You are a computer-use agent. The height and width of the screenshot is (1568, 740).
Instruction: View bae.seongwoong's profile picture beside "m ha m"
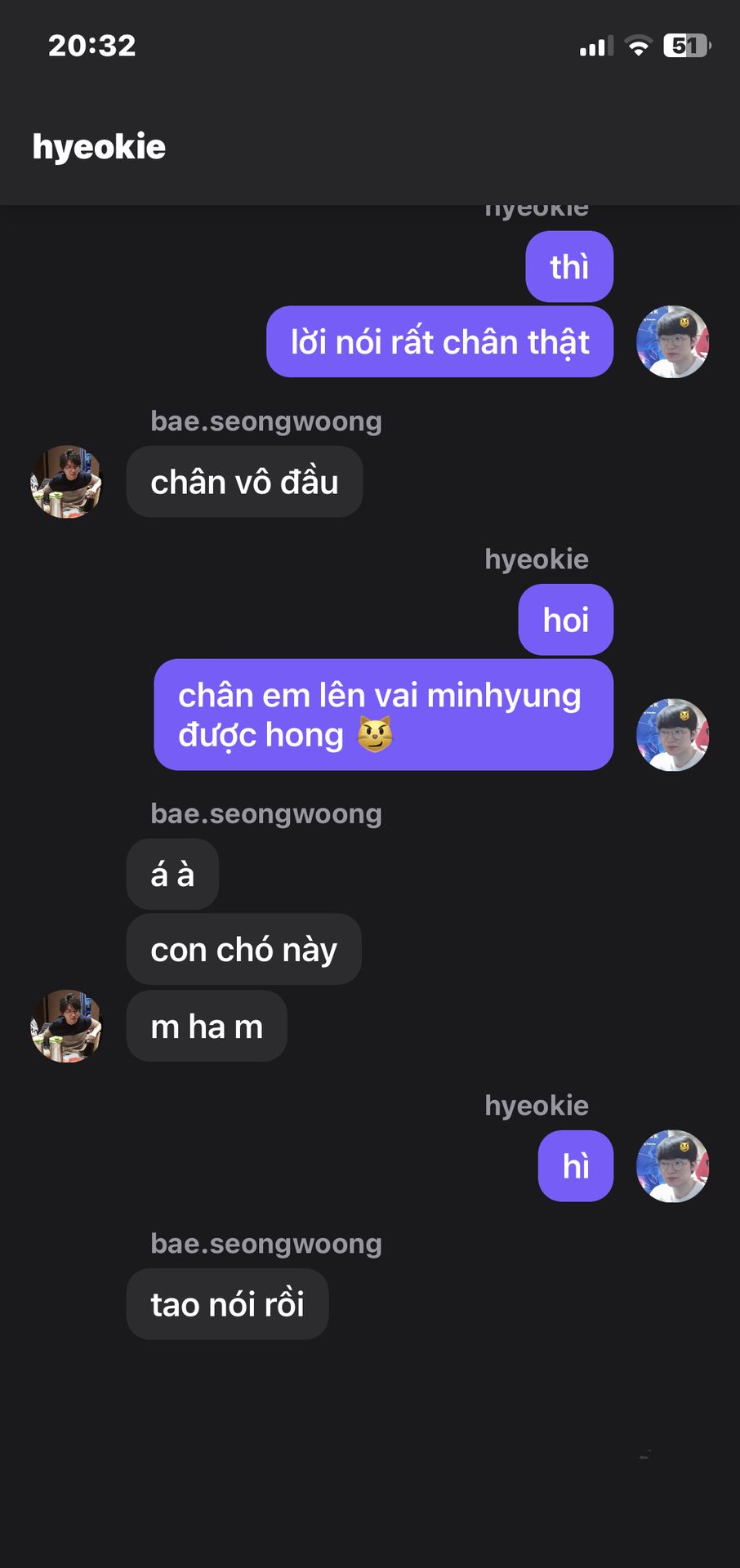coord(66,1027)
